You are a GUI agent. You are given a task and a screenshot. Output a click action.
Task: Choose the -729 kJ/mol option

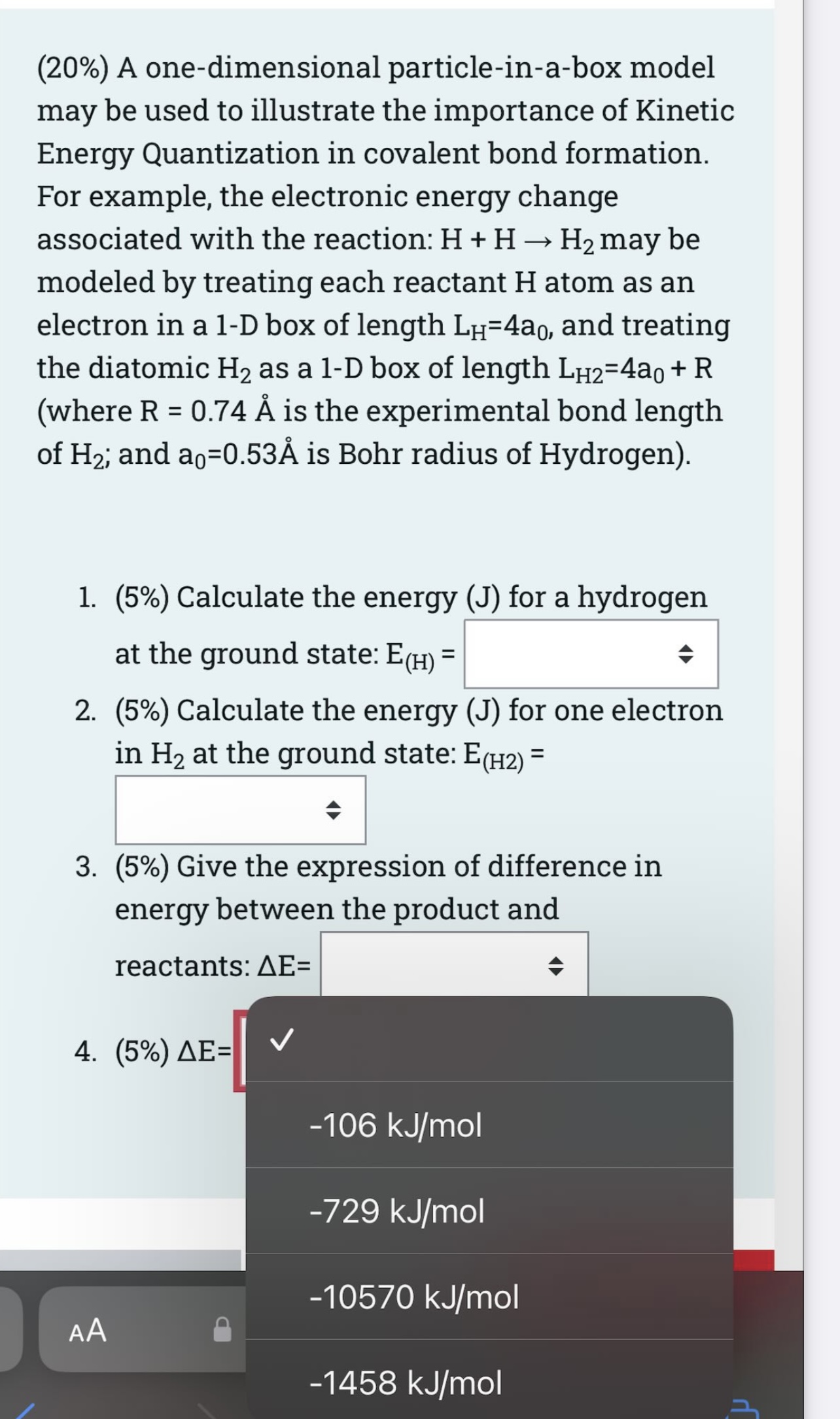tap(489, 1211)
